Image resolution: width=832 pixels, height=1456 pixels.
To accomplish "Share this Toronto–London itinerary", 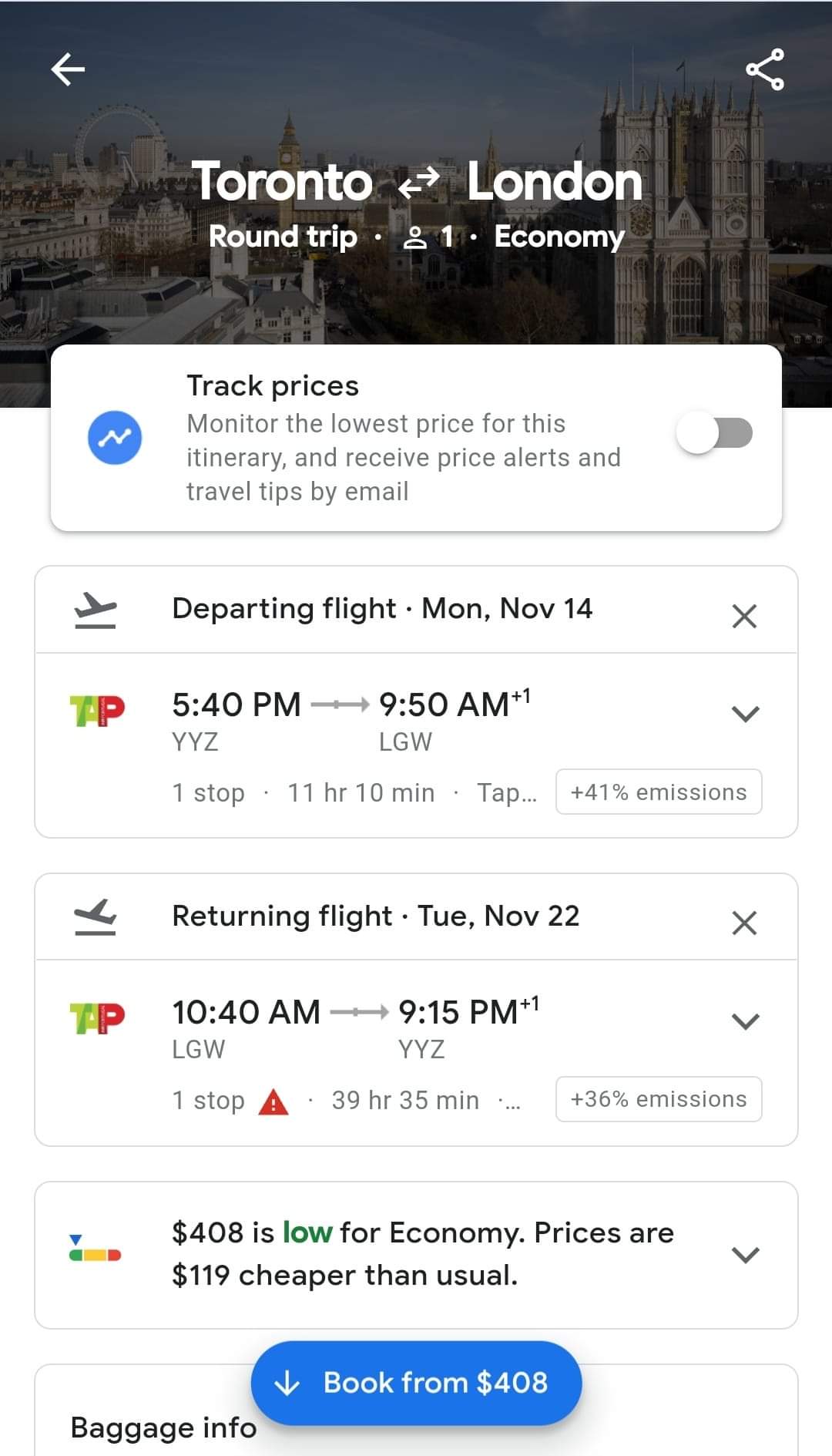I will tap(765, 69).
